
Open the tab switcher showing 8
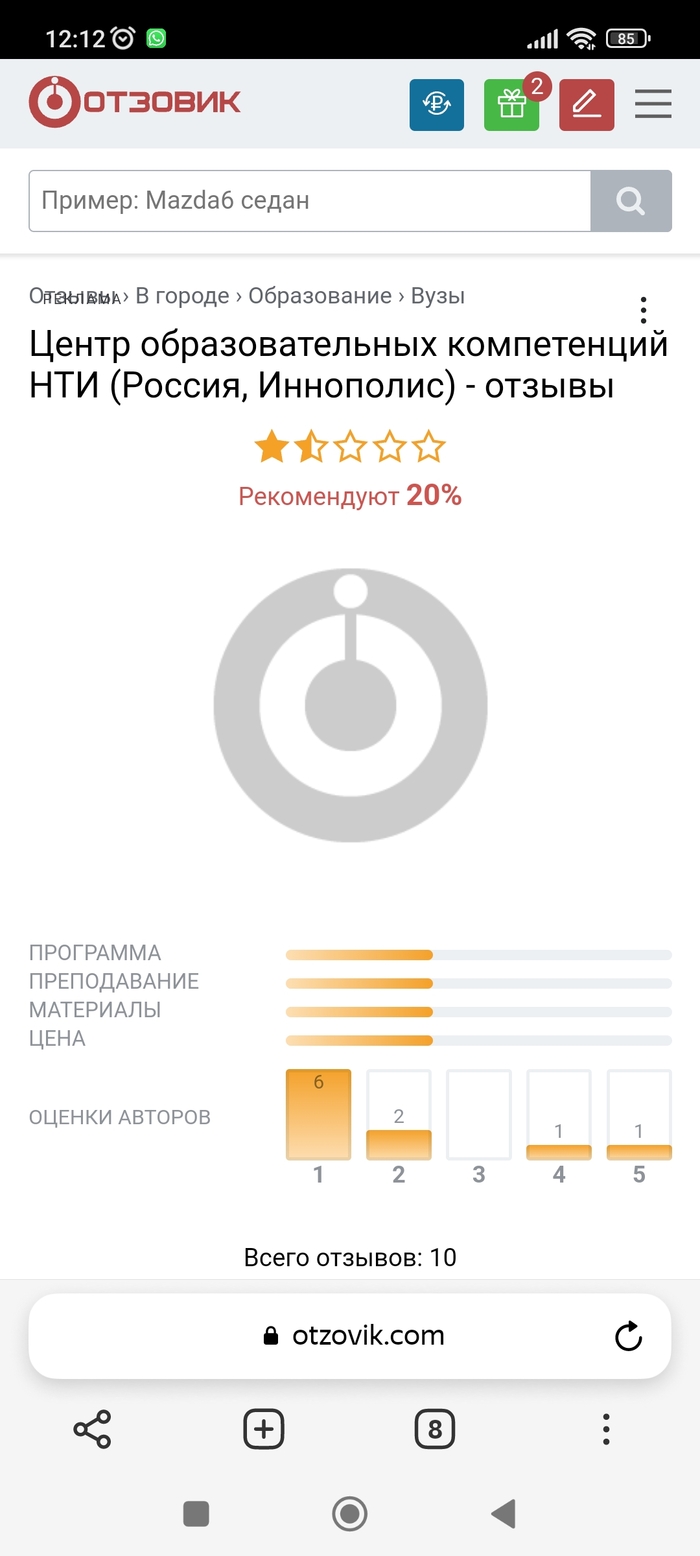[435, 1429]
